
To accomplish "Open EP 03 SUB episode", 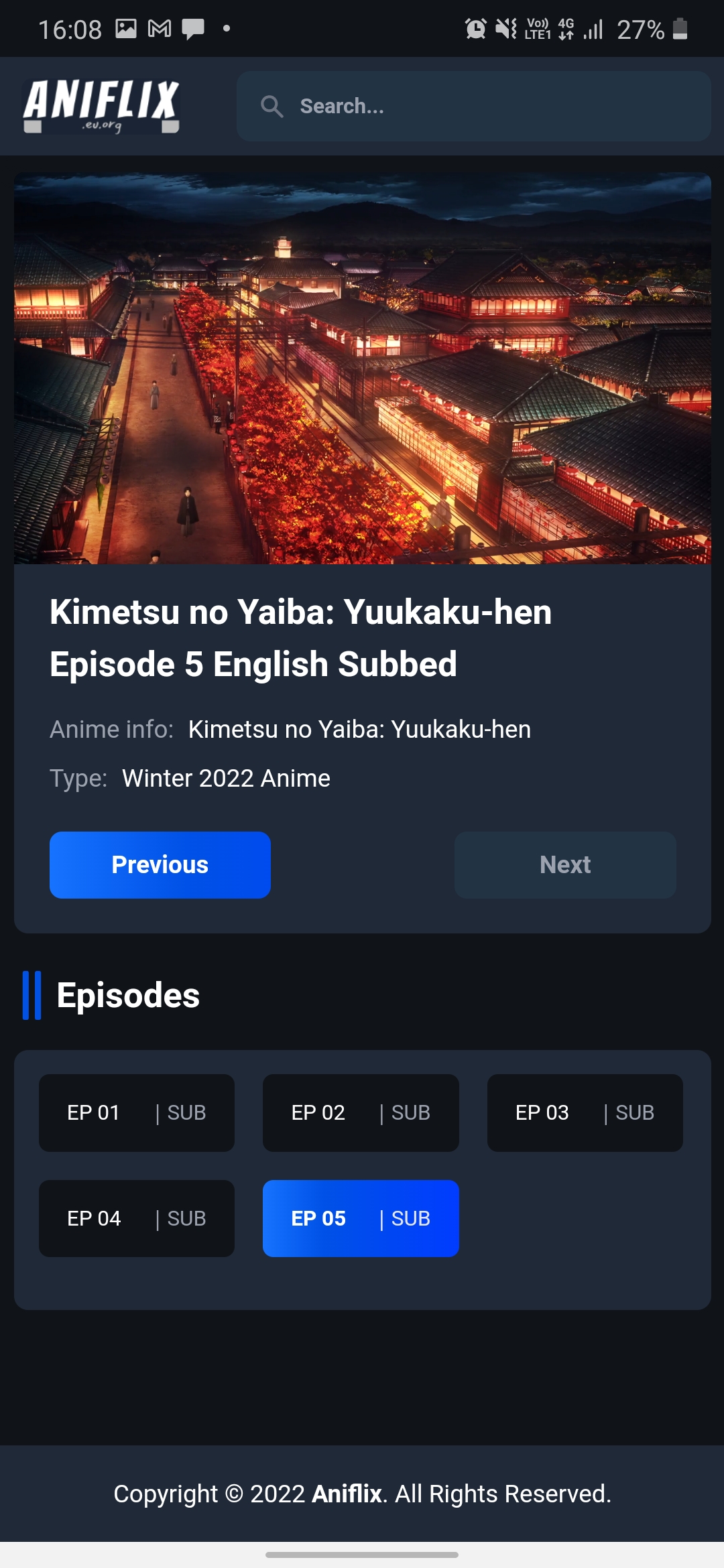I will click(x=585, y=1112).
